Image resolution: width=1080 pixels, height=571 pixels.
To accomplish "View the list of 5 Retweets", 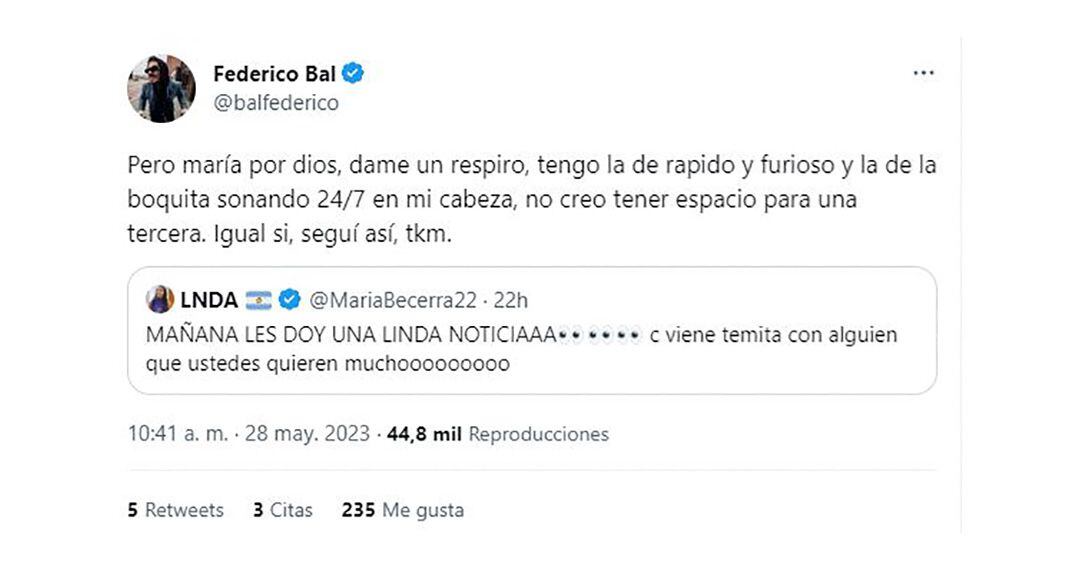I will pos(176,510).
